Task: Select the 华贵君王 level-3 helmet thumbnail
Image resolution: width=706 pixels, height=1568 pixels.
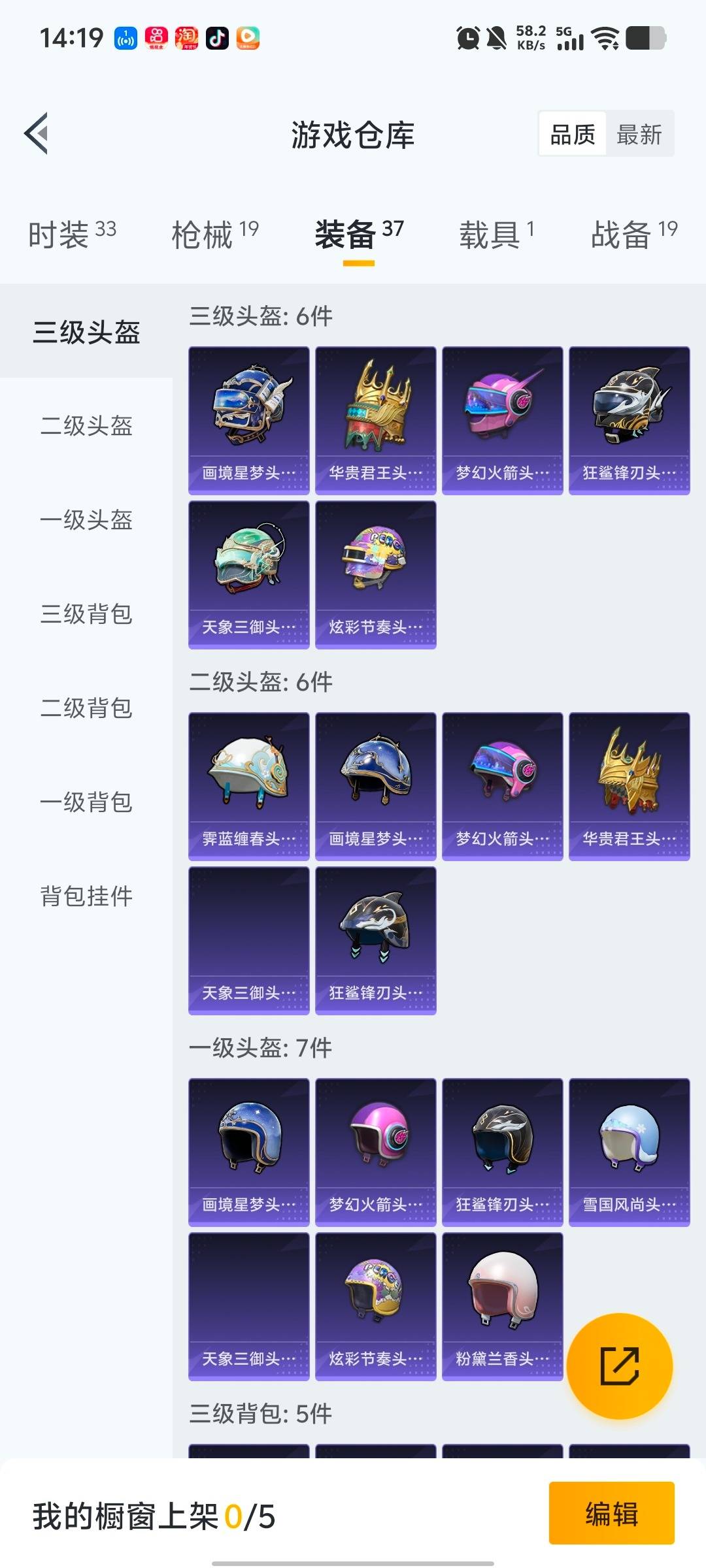Action: coord(376,416)
